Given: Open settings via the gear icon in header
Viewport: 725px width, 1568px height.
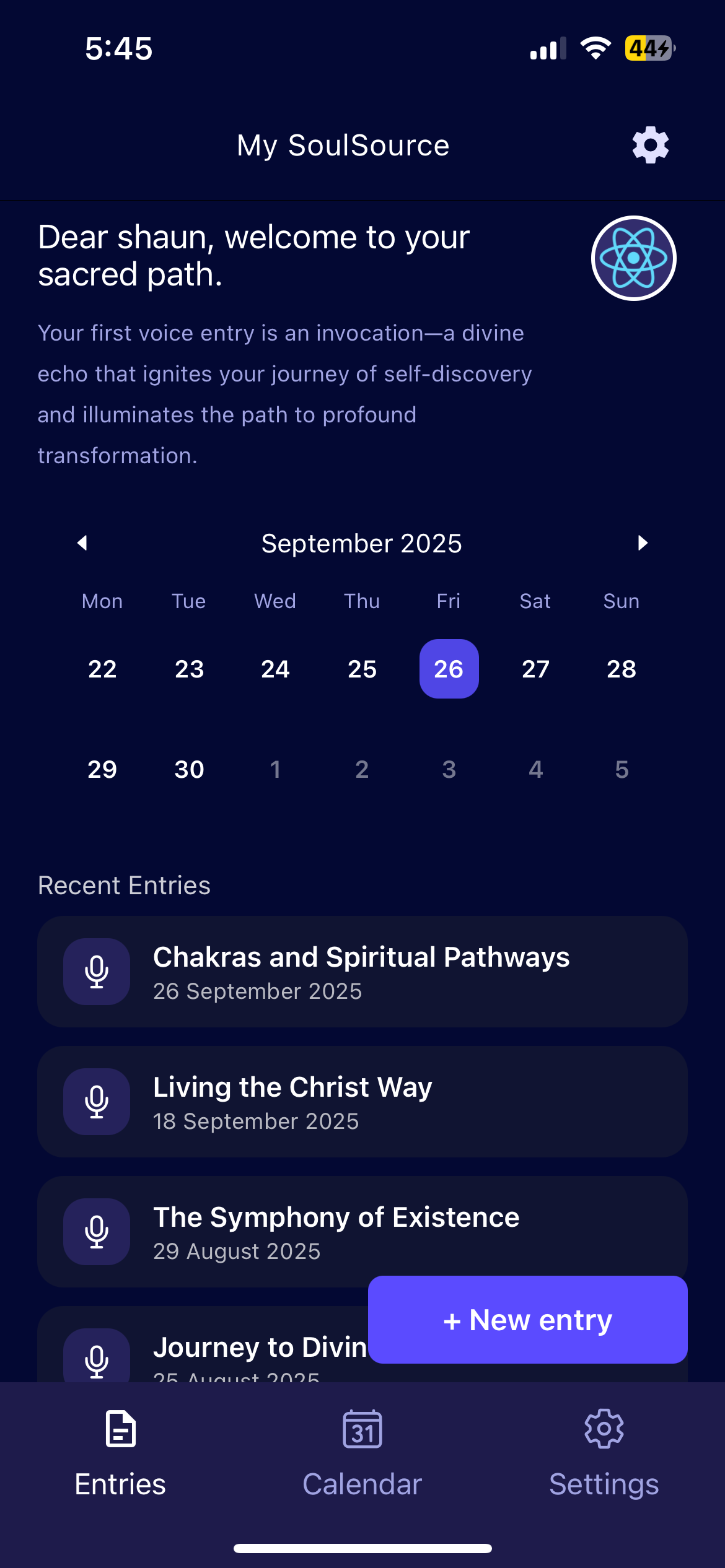Looking at the screenshot, I should [x=650, y=146].
